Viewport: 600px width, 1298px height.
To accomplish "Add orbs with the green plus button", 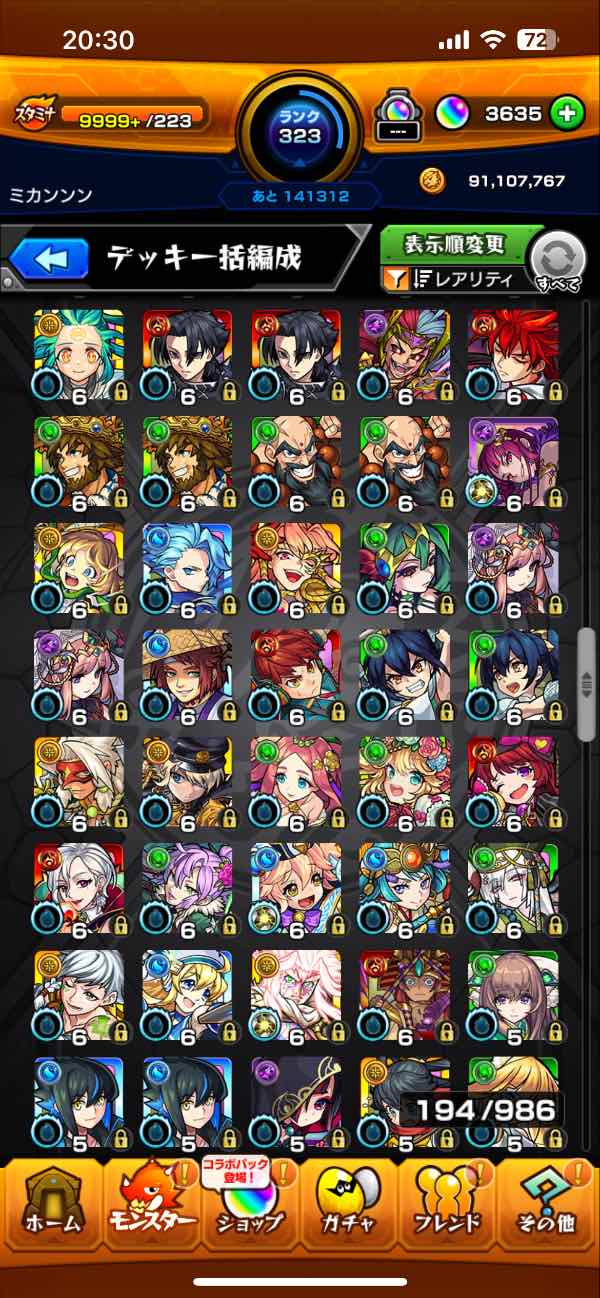I will point(567,114).
